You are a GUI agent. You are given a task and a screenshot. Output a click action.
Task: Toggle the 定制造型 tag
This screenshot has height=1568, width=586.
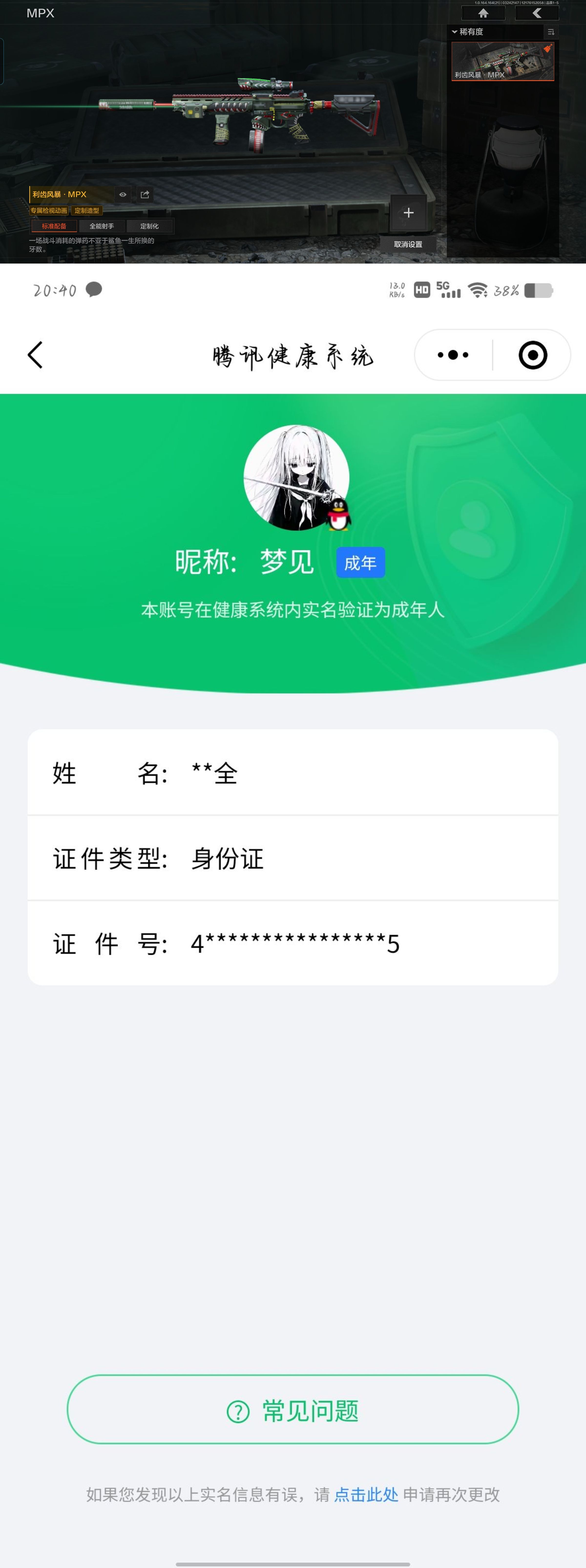click(86, 211)
